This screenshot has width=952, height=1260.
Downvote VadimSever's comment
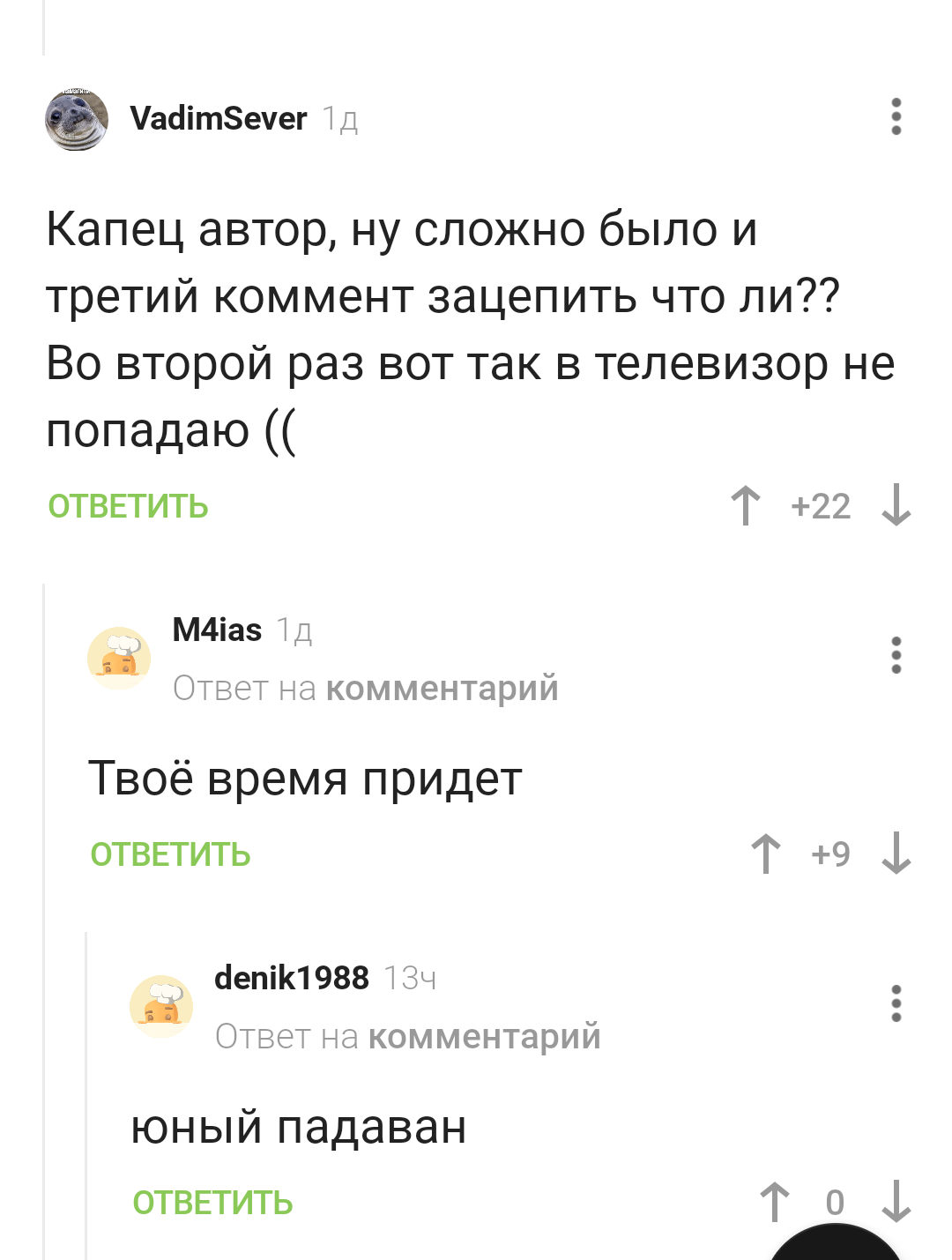point(896,506)
